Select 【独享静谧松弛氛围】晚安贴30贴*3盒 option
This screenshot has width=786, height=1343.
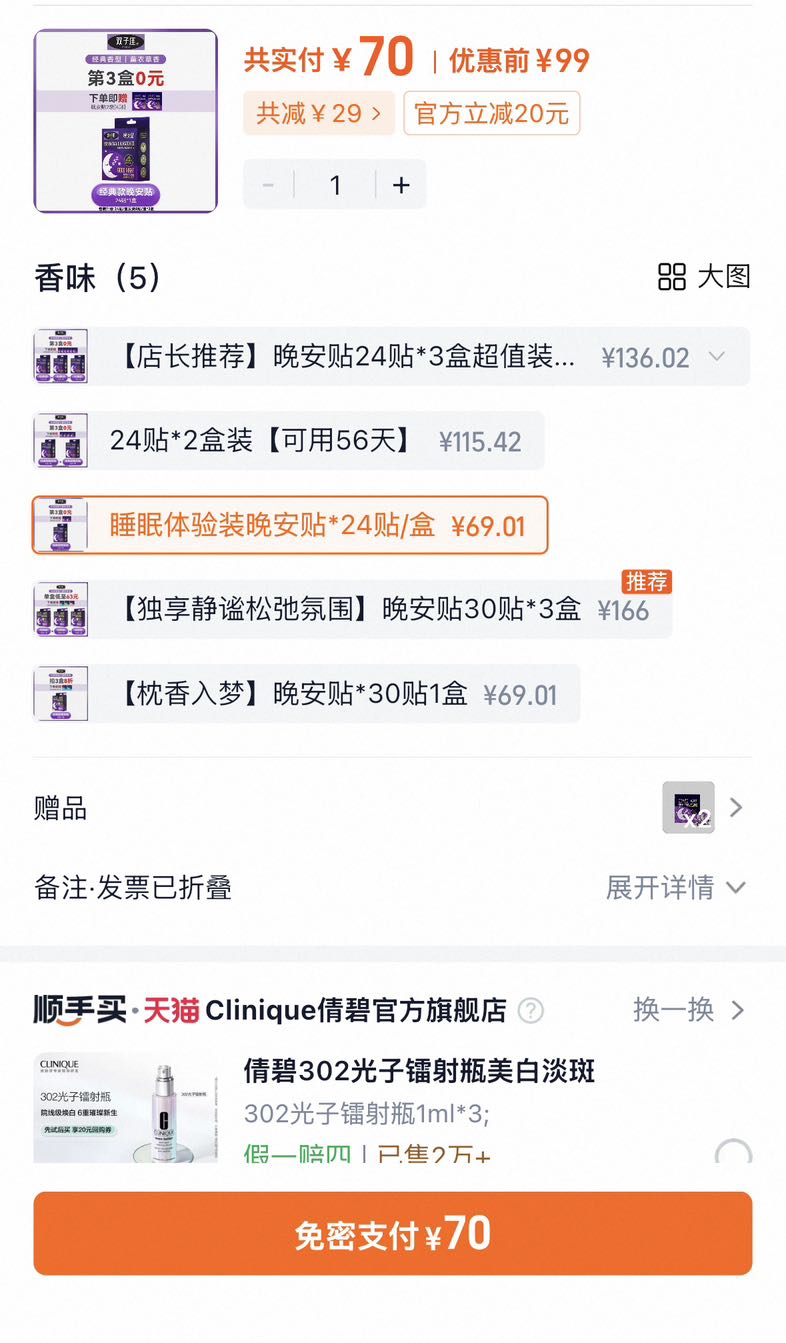tap(352, 609)
